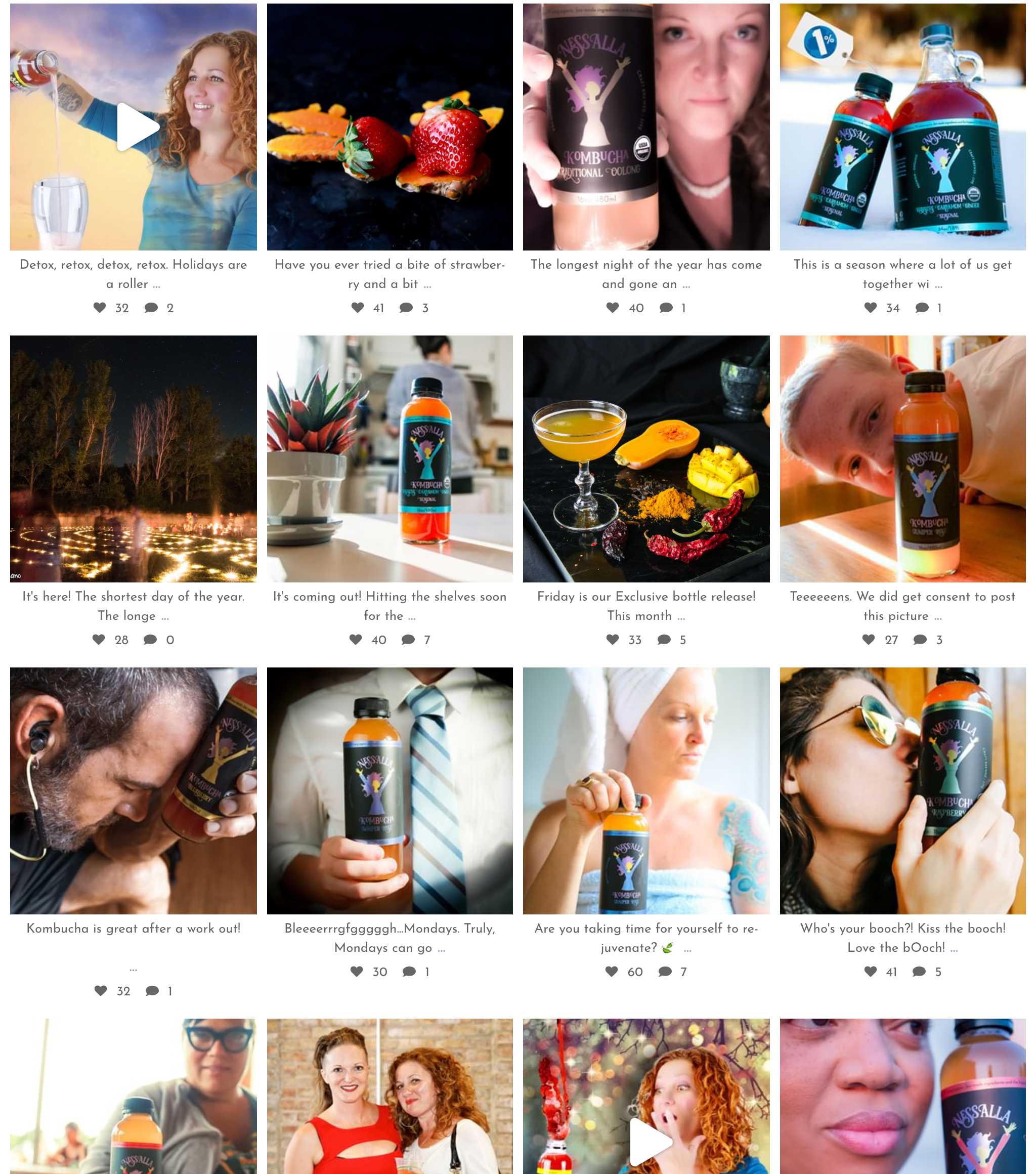Like the strawberry bite post
1036x1174 pixels.
point(357,307)
